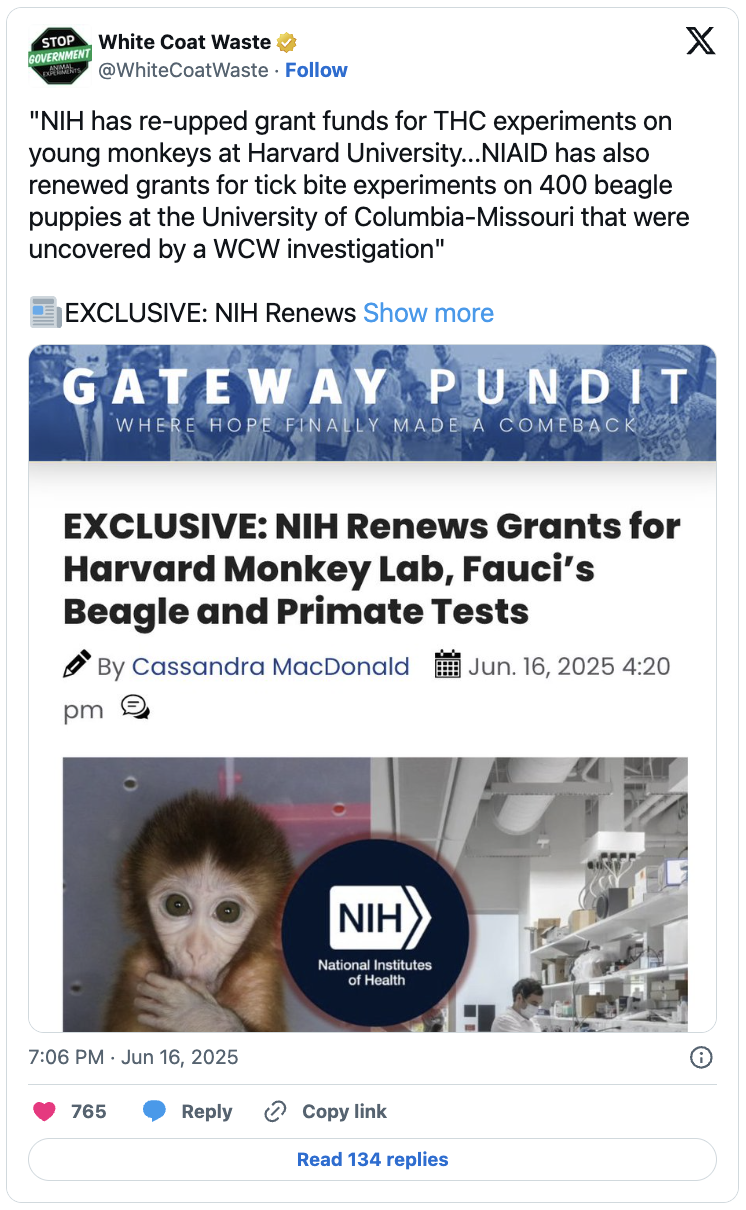746x1210 pixels.
Task: Open White Coat Waste profile avatar
Action: pyautogui.click(x=60, y=56)
